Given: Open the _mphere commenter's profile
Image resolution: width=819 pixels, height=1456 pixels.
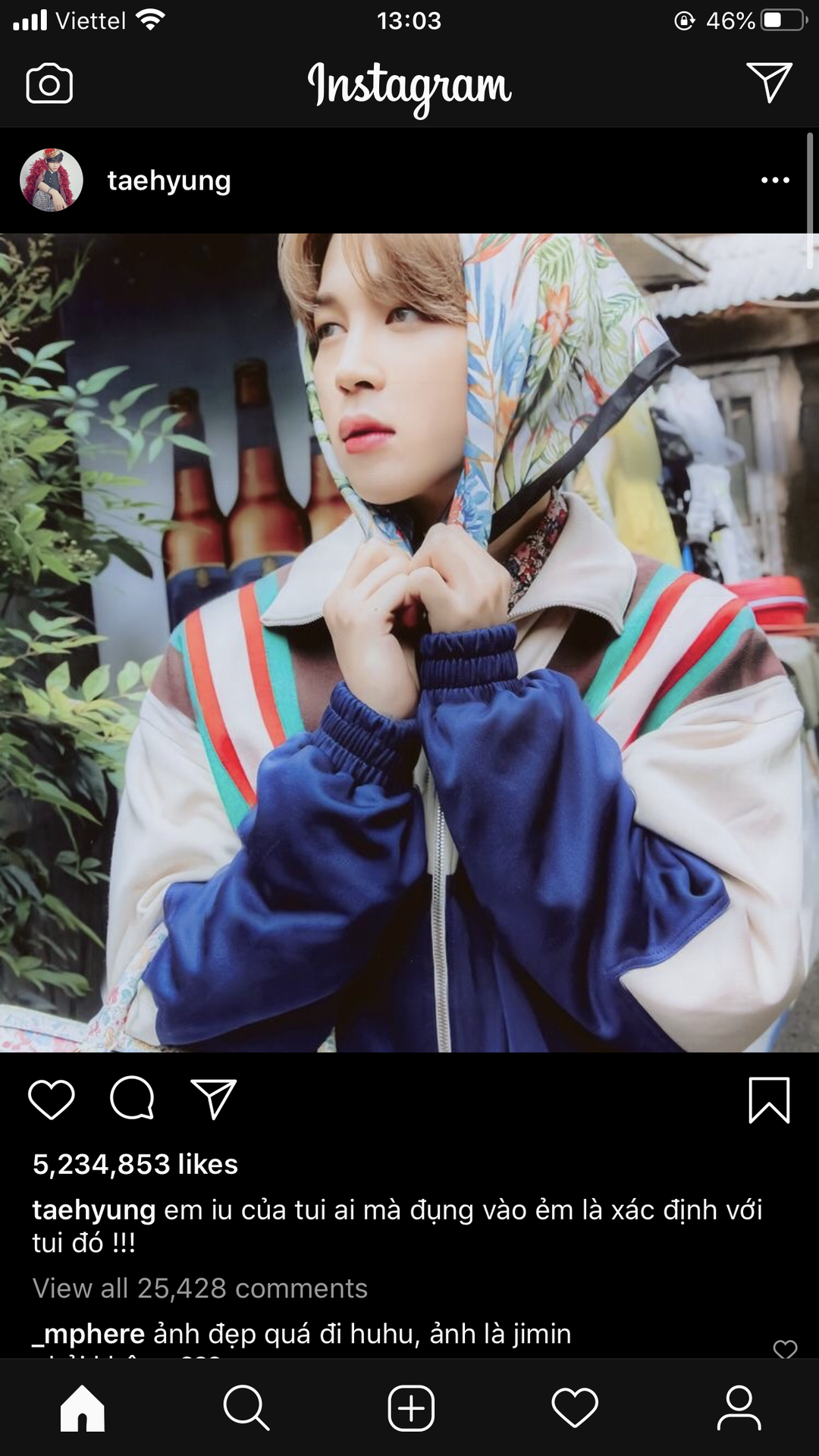Looking at the screenshot, I should [x=88, y=1334].
